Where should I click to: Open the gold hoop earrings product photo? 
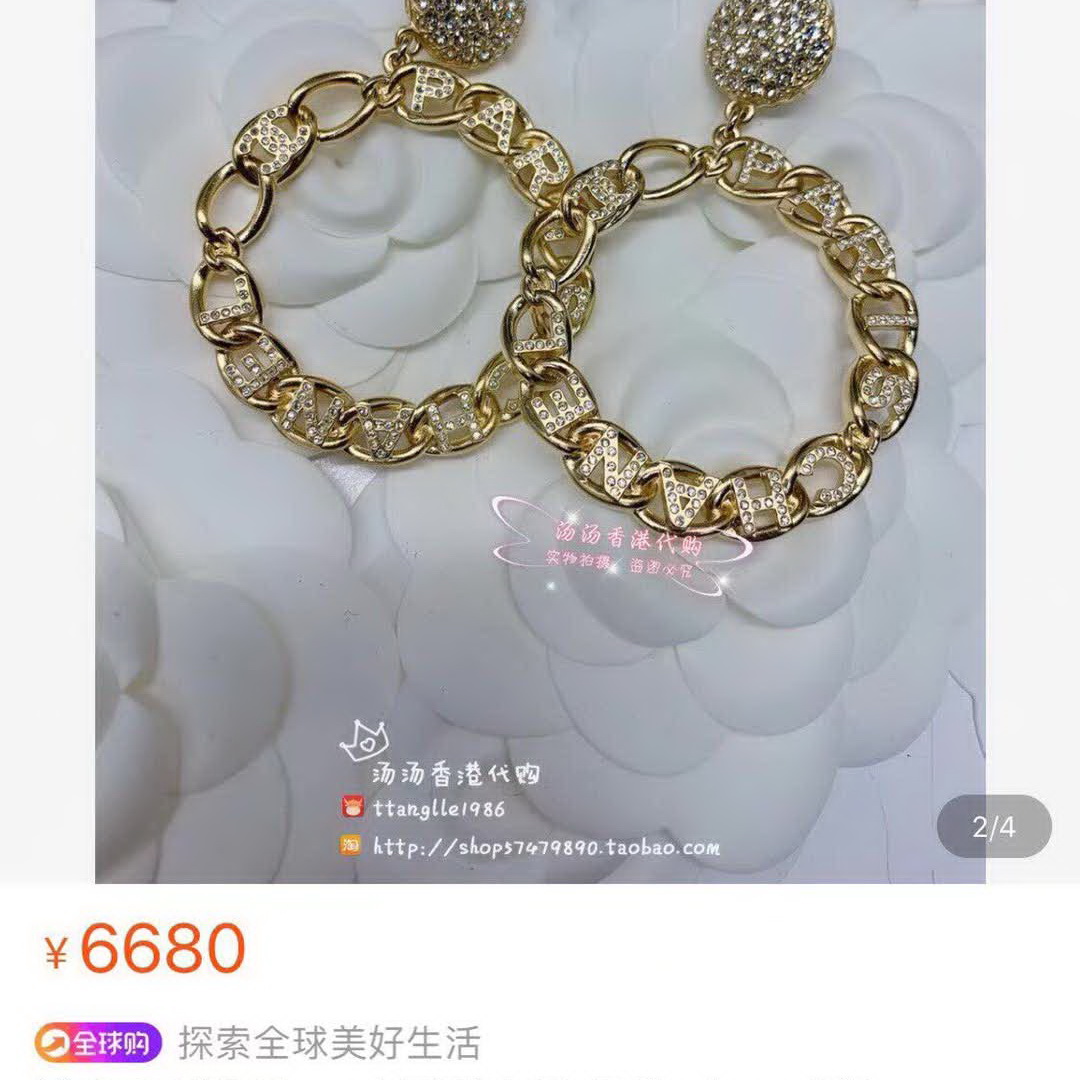540,440
